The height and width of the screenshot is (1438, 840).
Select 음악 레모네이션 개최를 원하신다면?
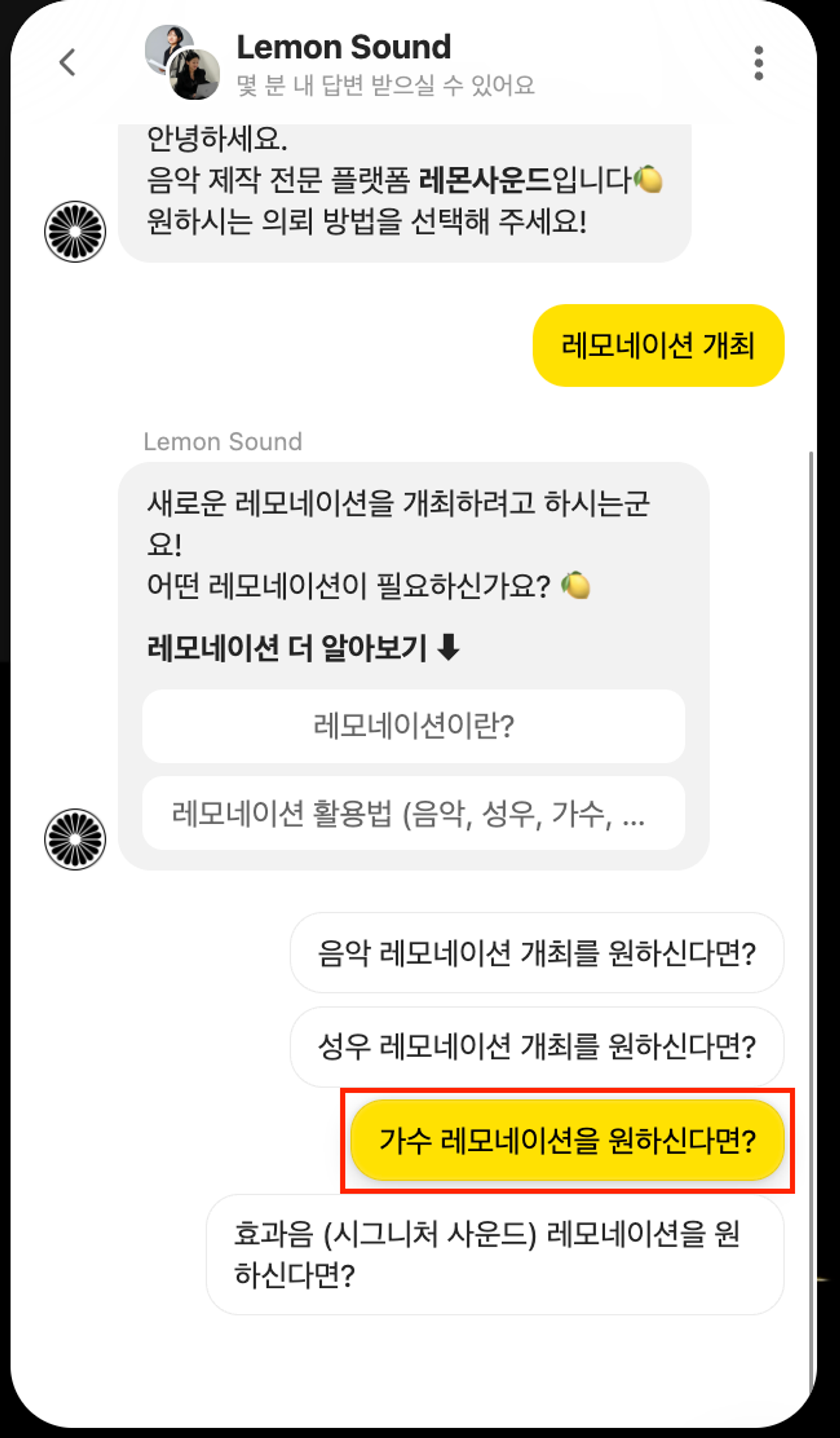(537, 953)
